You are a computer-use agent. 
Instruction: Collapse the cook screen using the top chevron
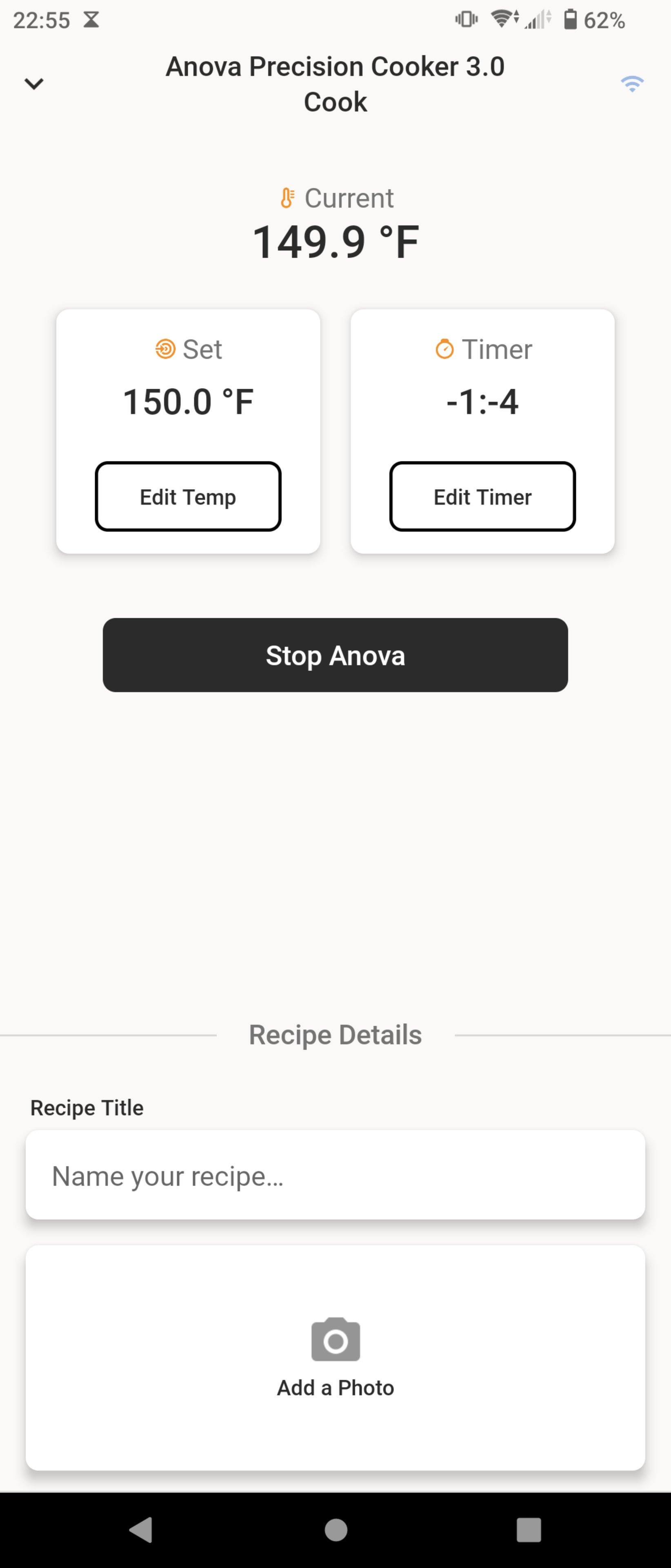point(34,83)
